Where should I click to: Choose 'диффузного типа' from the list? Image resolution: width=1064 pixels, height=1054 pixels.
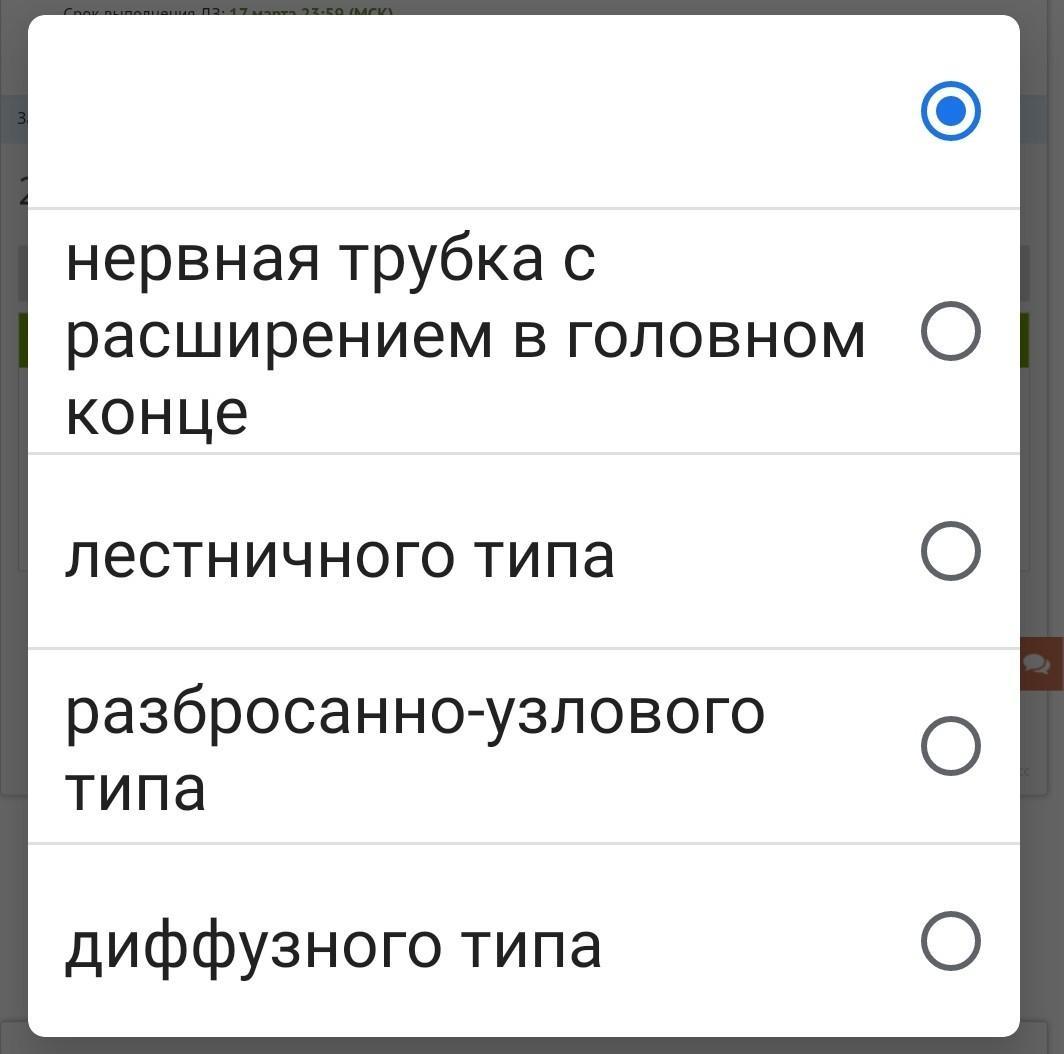[949, 941]
